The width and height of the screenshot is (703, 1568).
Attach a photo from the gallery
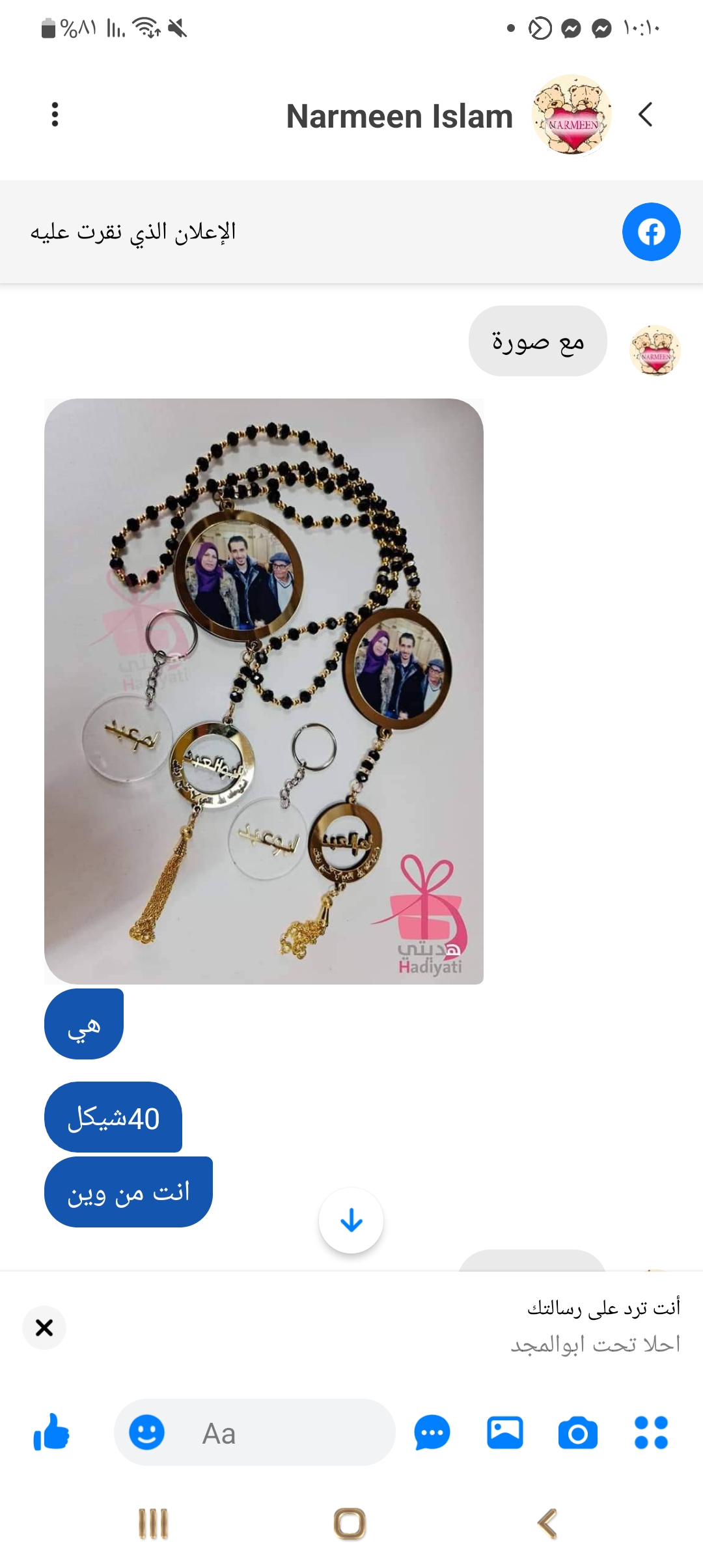pyautogui.click(x=505, y=1433)
